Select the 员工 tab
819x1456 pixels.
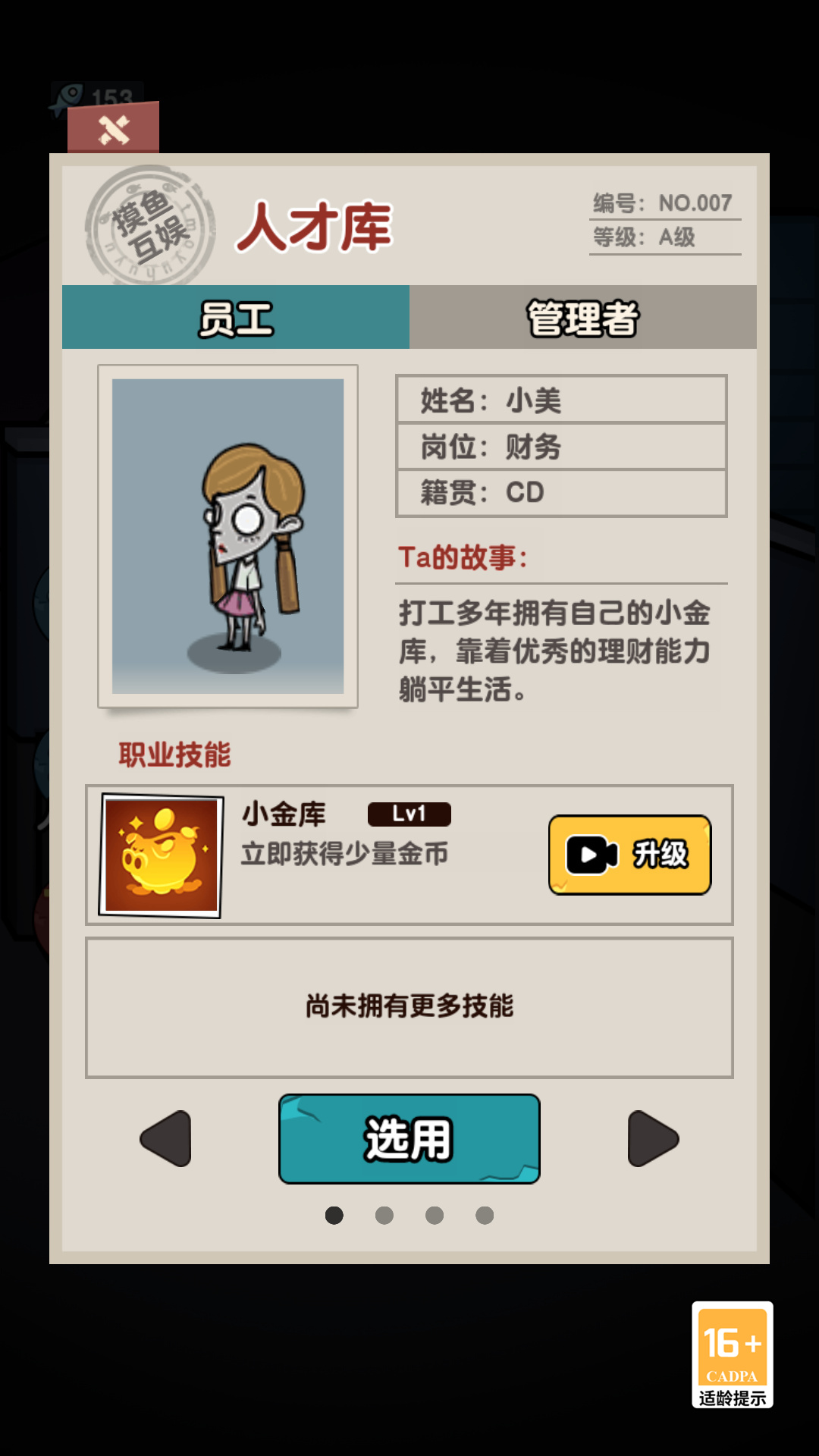(x=236, y=318)
